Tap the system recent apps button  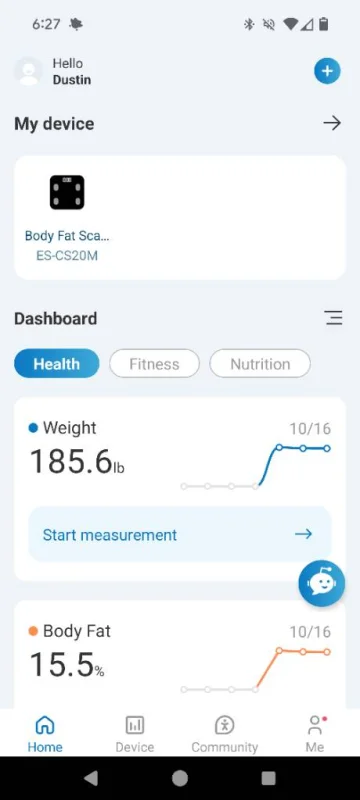point(269,778)
